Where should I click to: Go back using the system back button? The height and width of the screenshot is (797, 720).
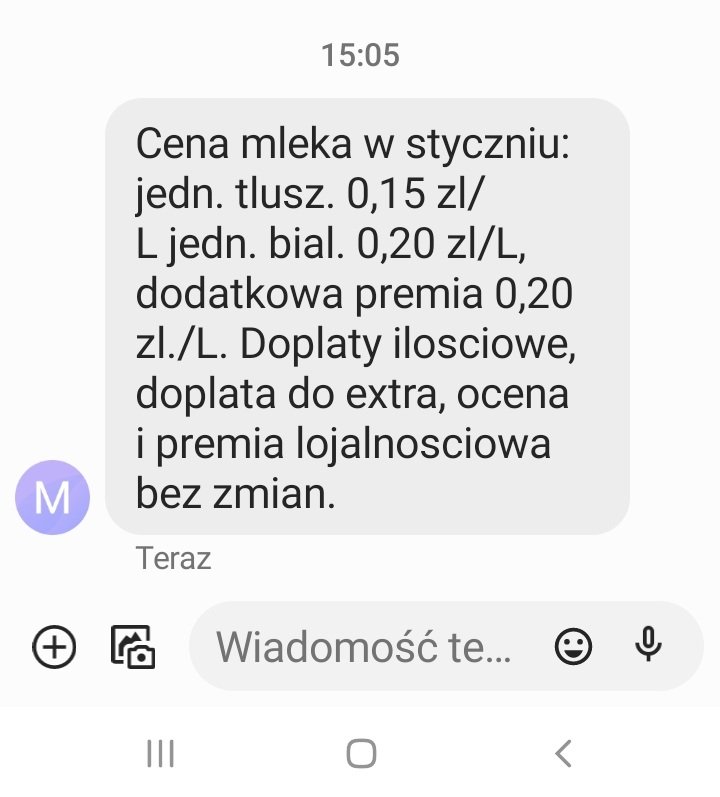click(563, 753)
